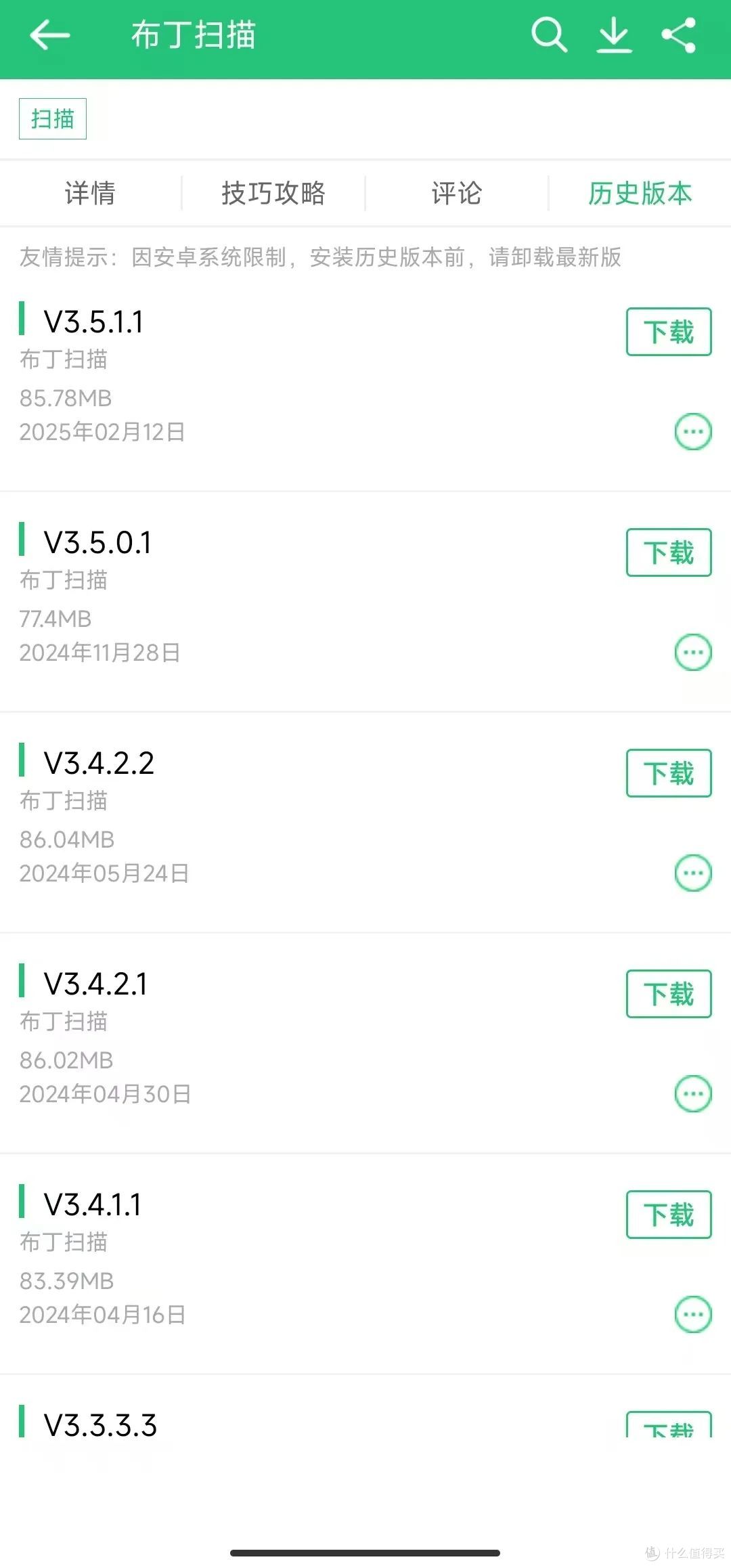The height and width of the screenshot is (1568, 731).
Task: Show more options for V3.4.2.2
Action: [x=693, y=873]
